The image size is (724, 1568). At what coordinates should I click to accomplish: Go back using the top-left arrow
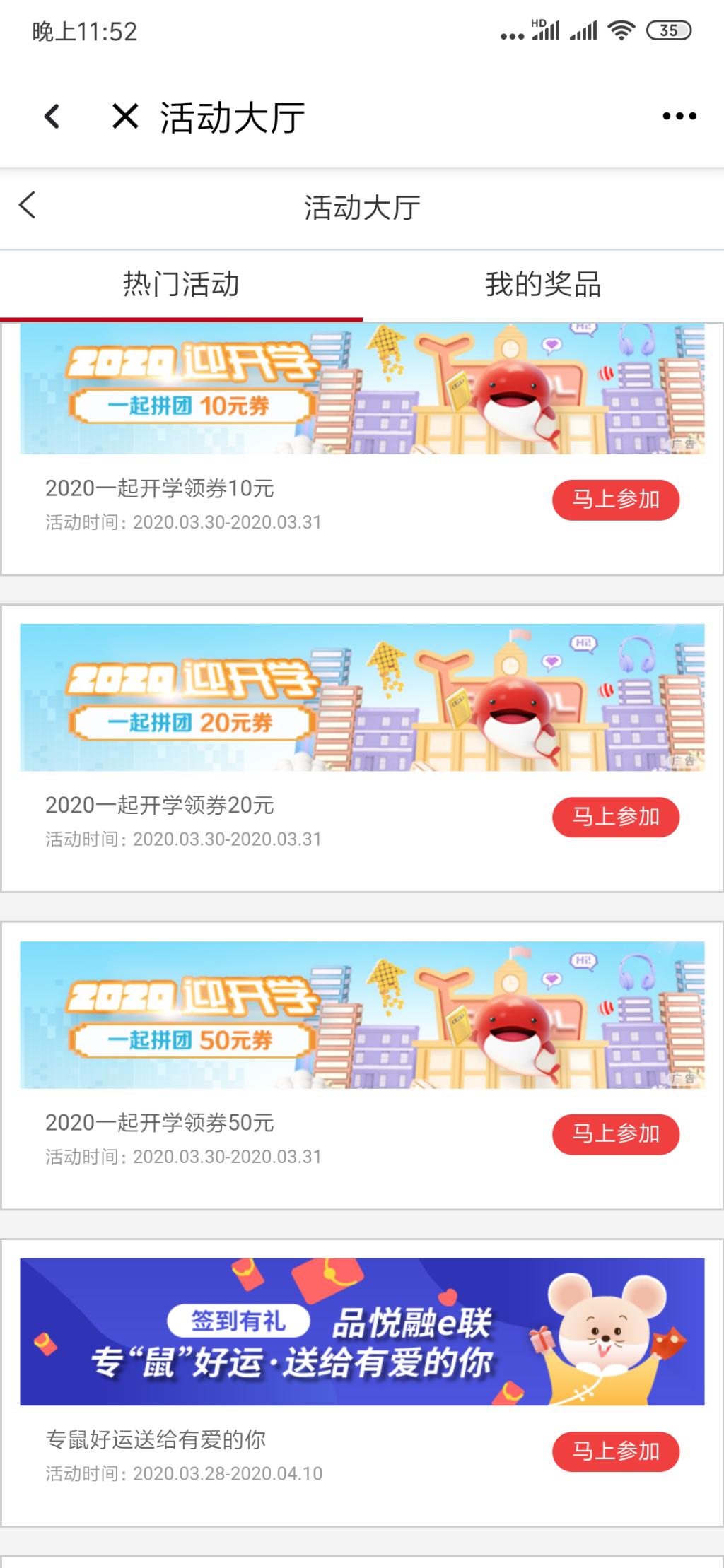52,117
